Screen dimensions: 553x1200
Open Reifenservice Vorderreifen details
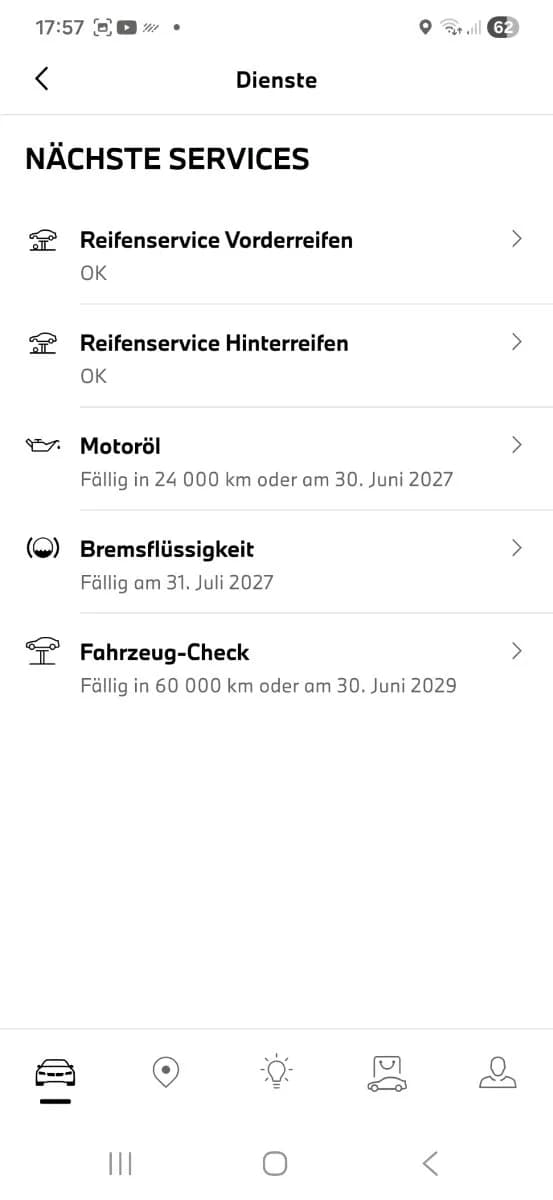(x=276, y=254)
